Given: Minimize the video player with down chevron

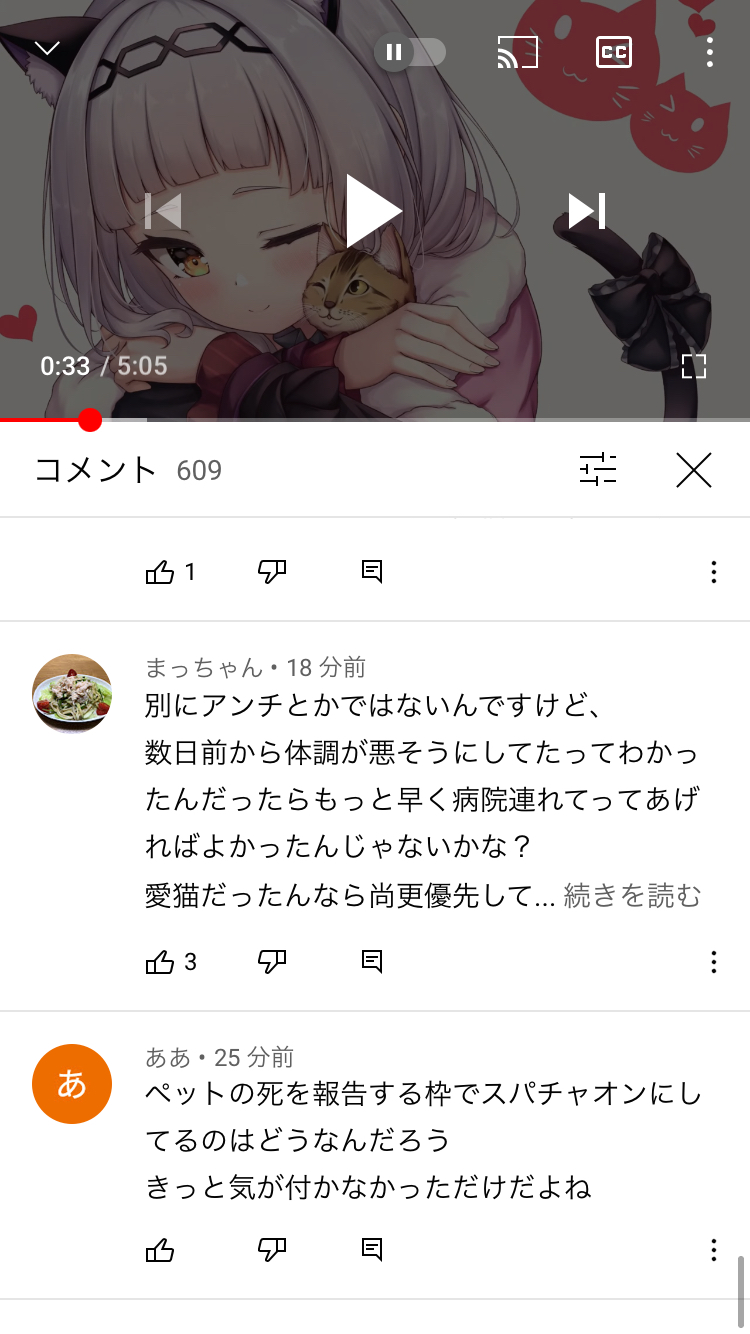Looking at the screenshot, I should pos(47,49).
